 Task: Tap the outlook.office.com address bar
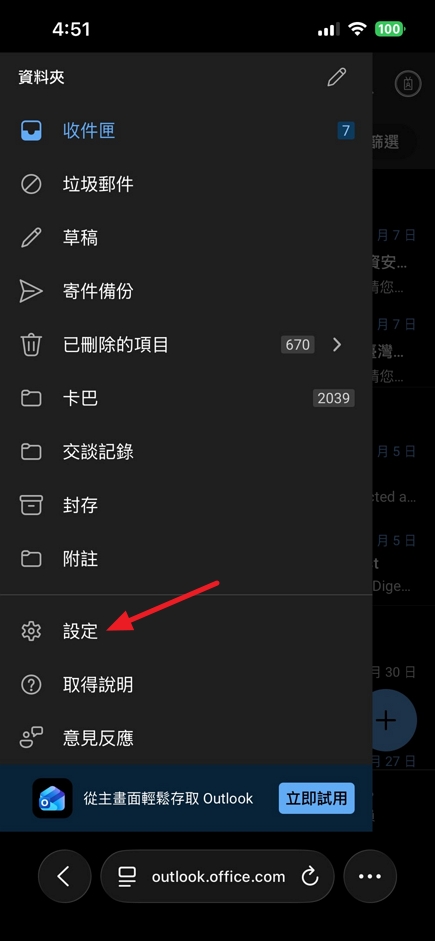[218, 876]
